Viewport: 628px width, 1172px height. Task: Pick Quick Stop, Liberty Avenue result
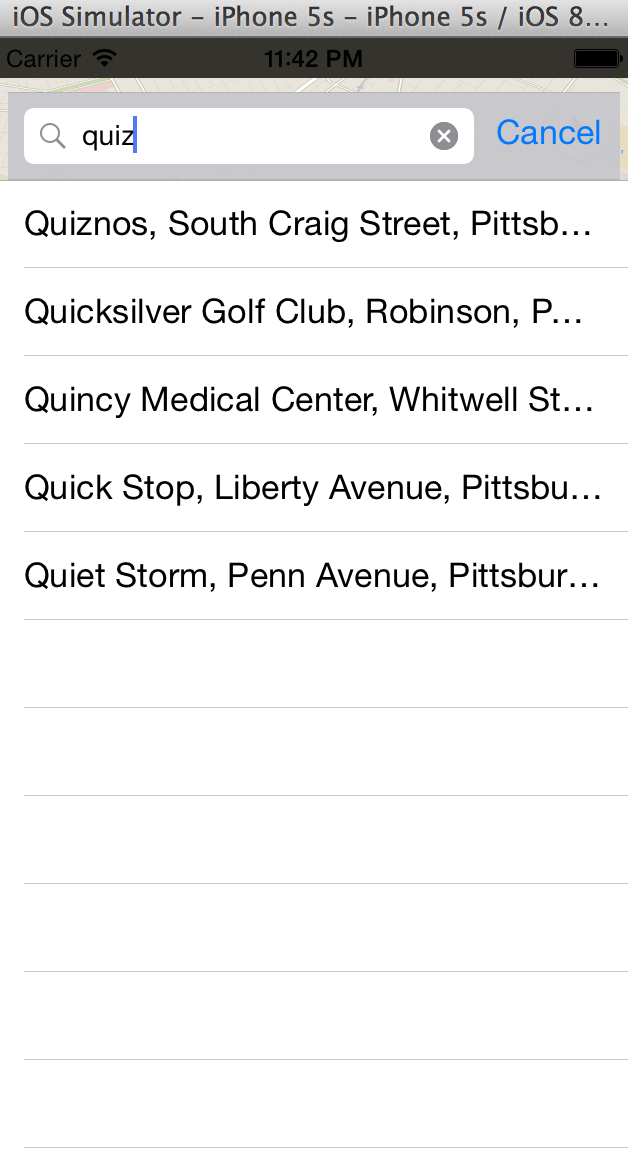tap(310, 488)
